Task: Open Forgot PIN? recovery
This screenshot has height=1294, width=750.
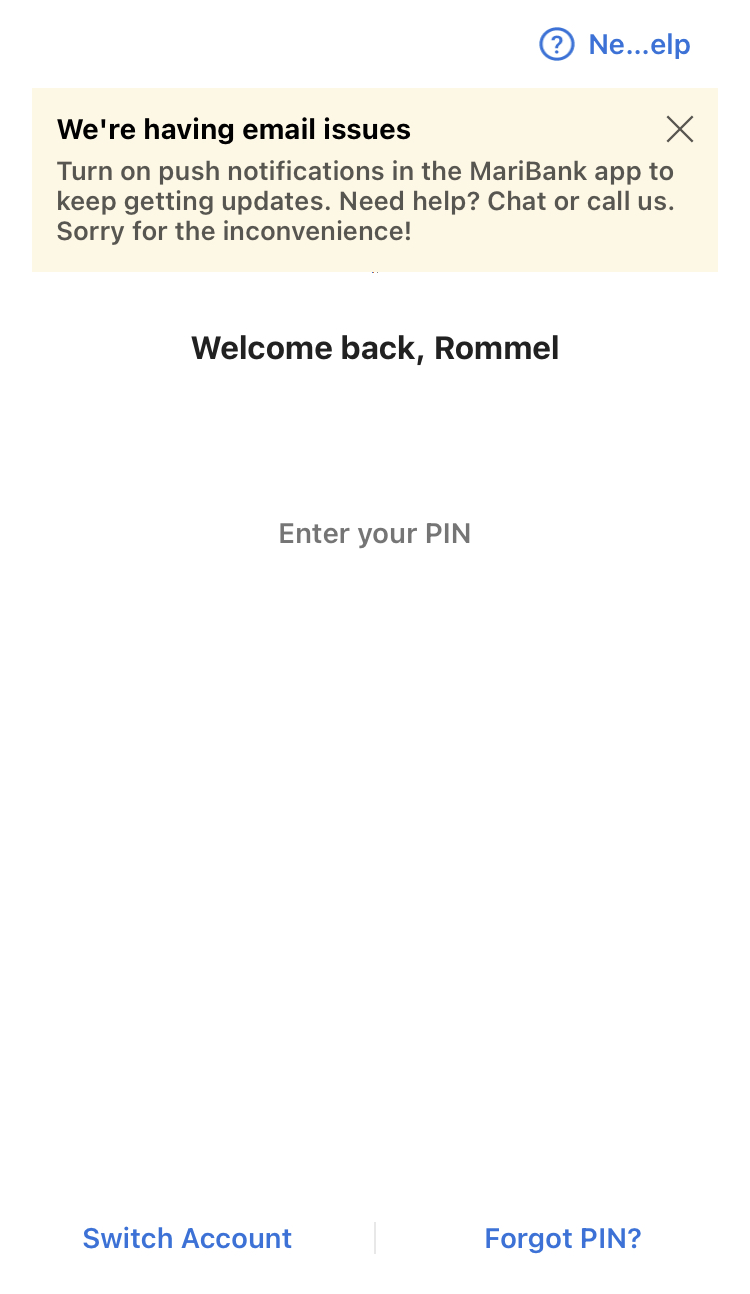Action: click(x=562, y=1238)
